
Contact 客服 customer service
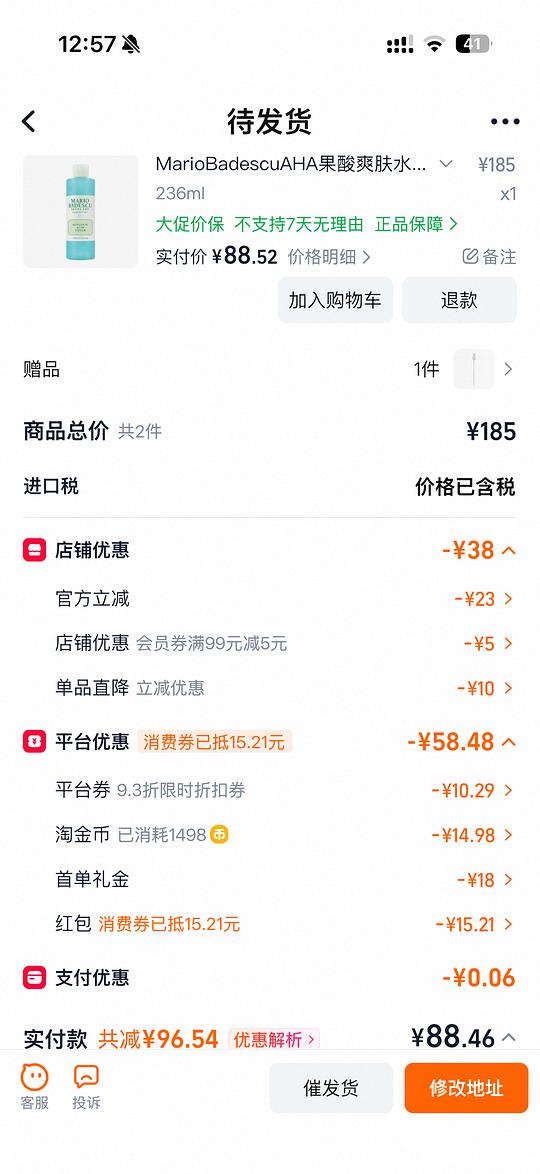[34, 1087]
